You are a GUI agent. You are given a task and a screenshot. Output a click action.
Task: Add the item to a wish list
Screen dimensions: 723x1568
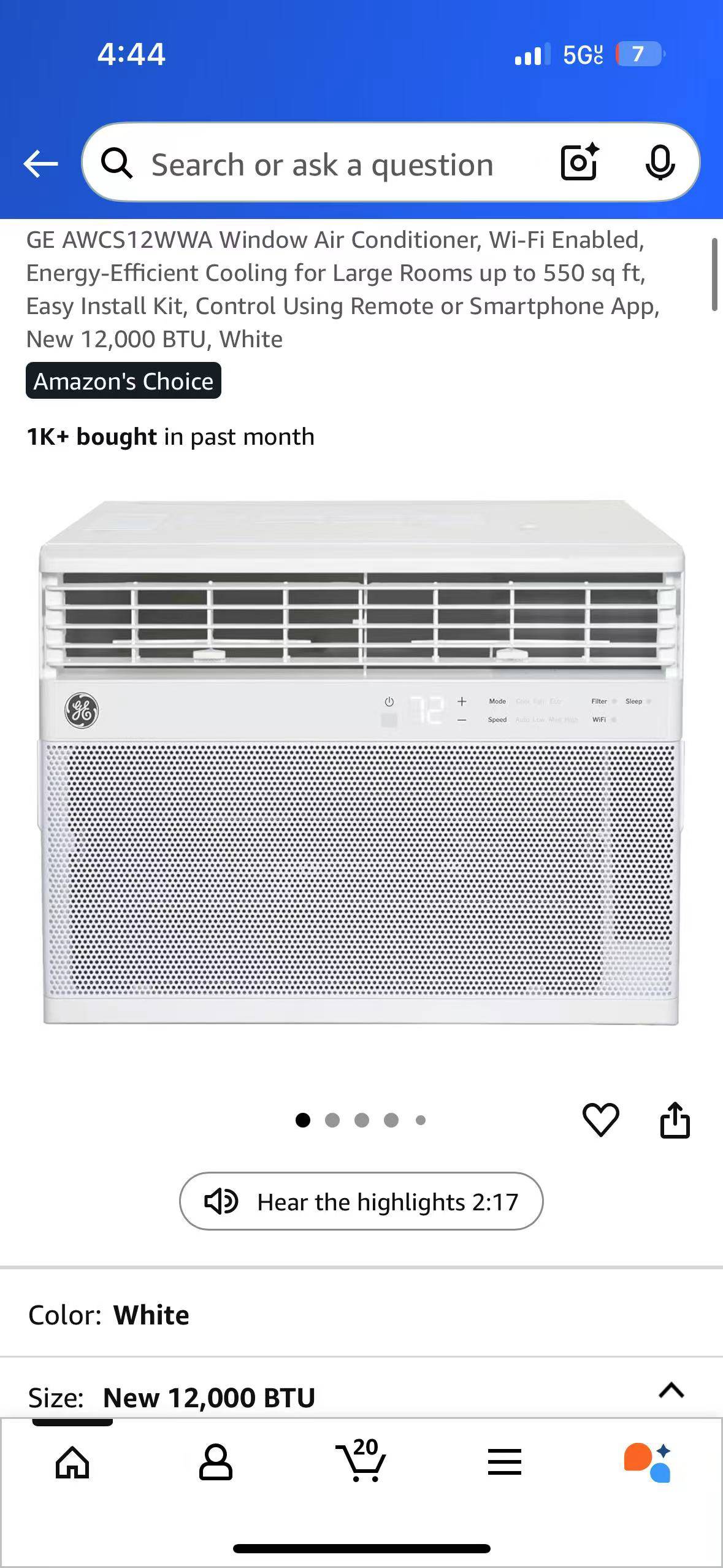coord(600,1120)
